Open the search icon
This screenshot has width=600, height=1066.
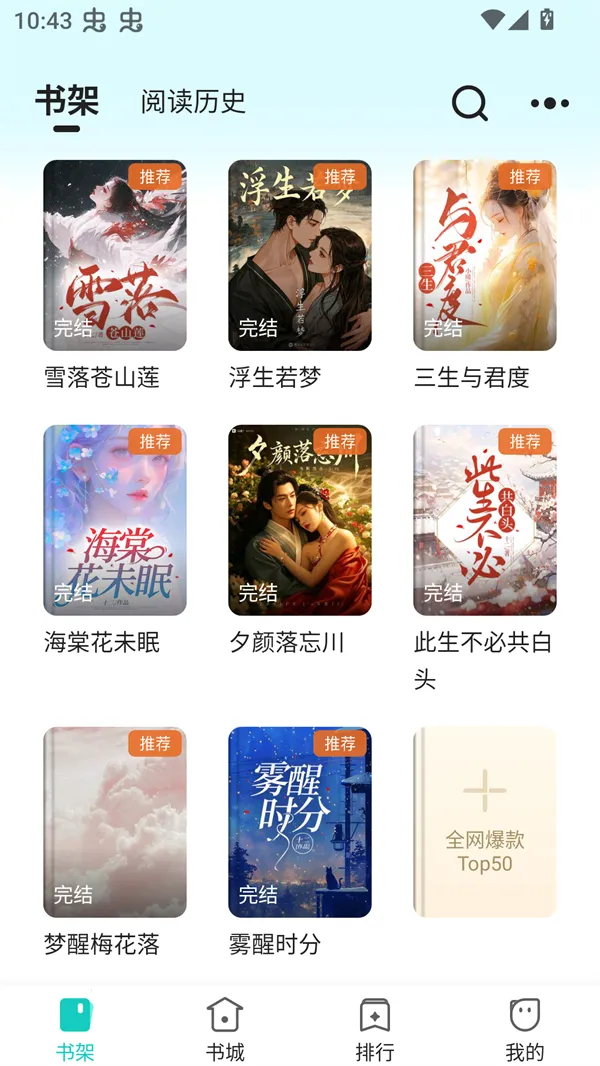(x=469, y=103)
